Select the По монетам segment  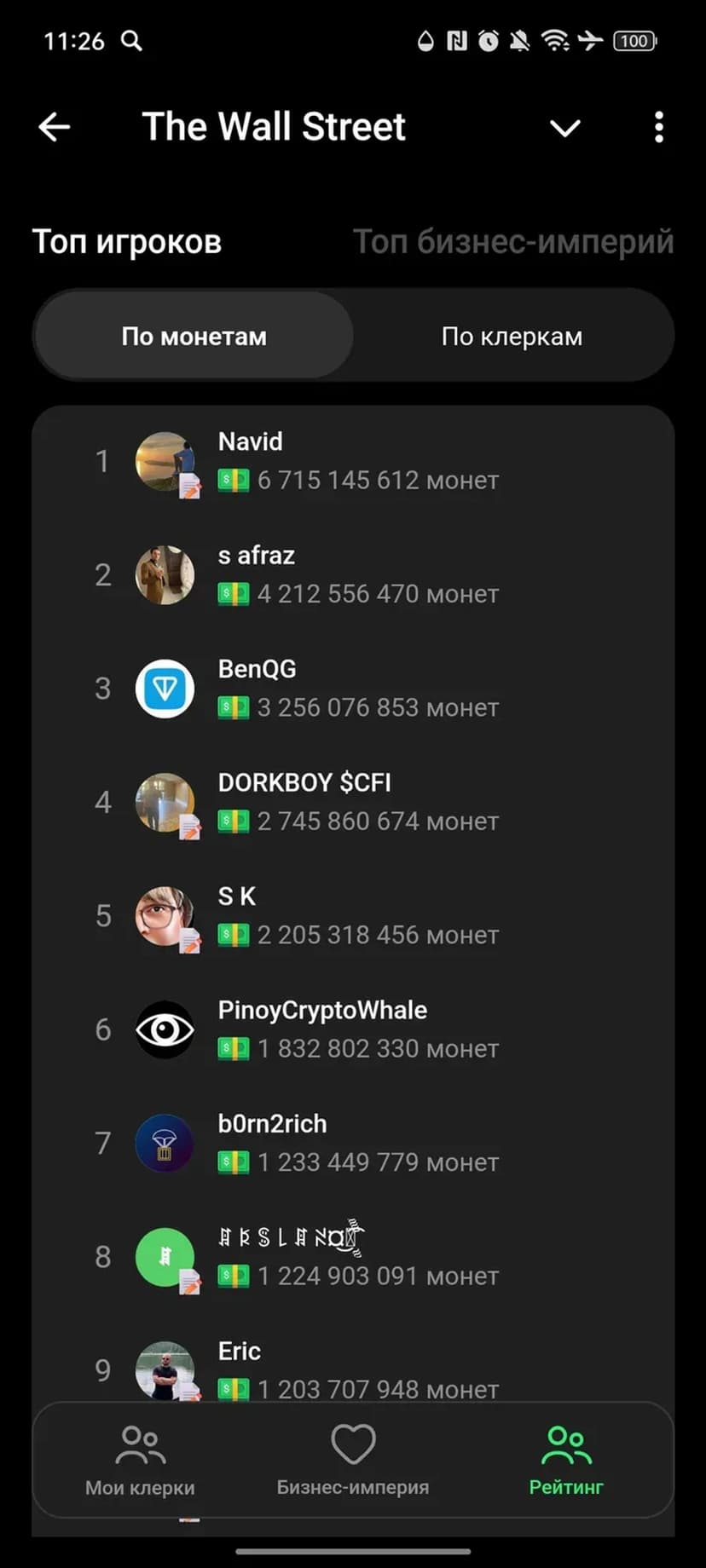tap(194, 337)
